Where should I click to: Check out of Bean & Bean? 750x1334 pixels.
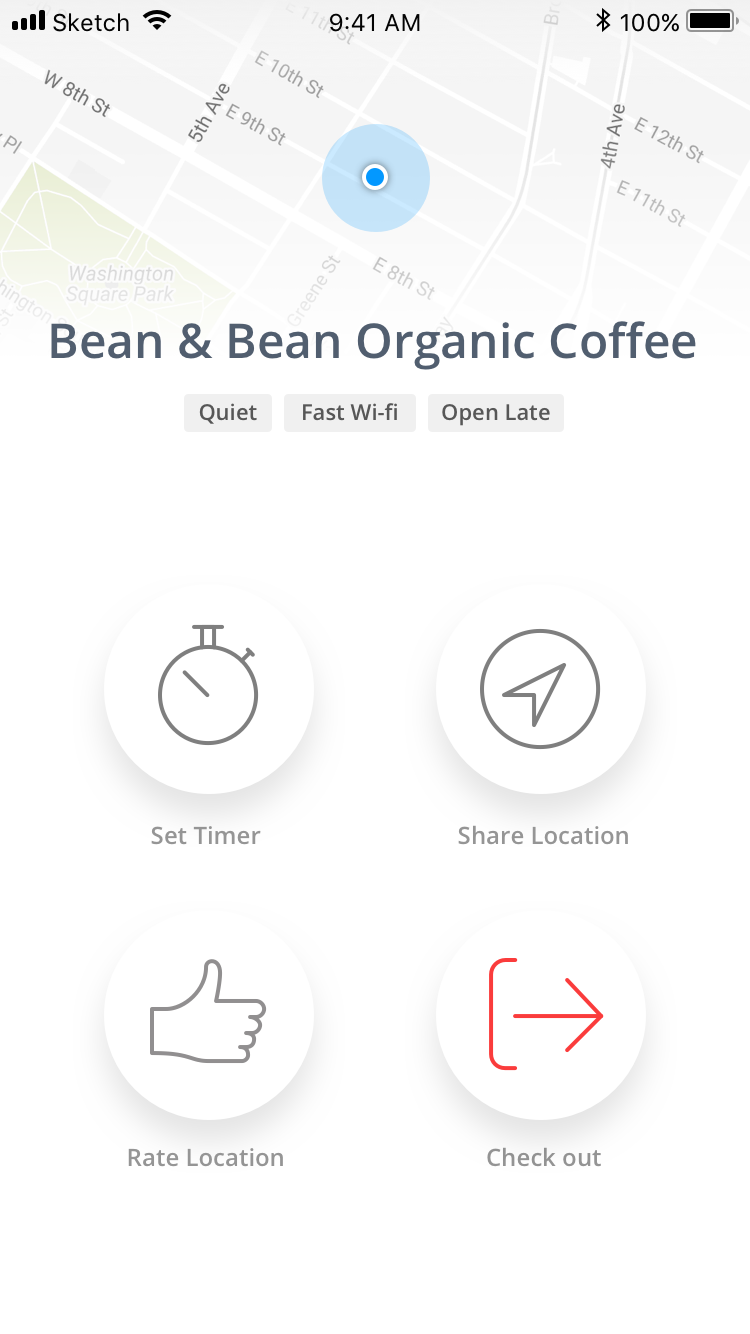coord(540,1014)
